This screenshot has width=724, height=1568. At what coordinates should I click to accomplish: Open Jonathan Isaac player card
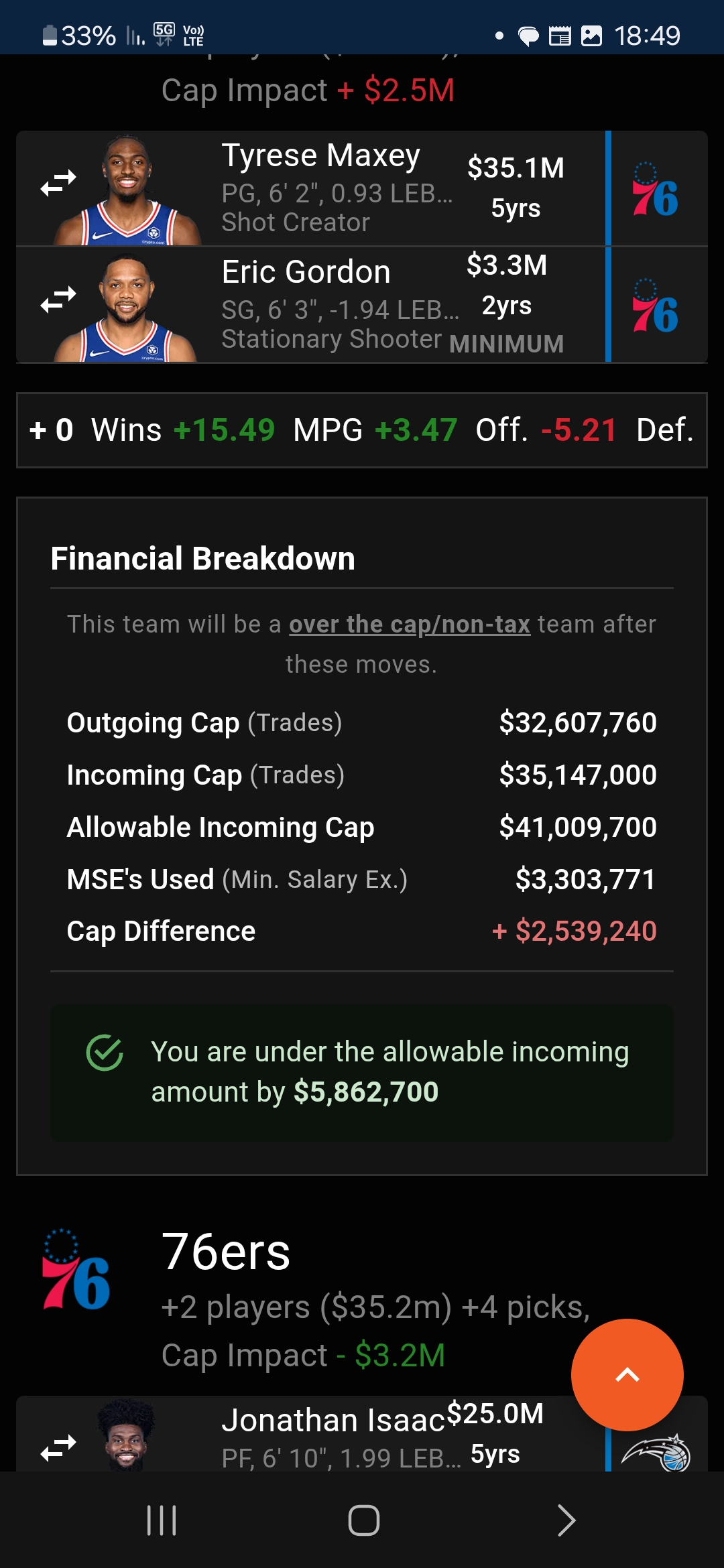(x=333, y=1421)
